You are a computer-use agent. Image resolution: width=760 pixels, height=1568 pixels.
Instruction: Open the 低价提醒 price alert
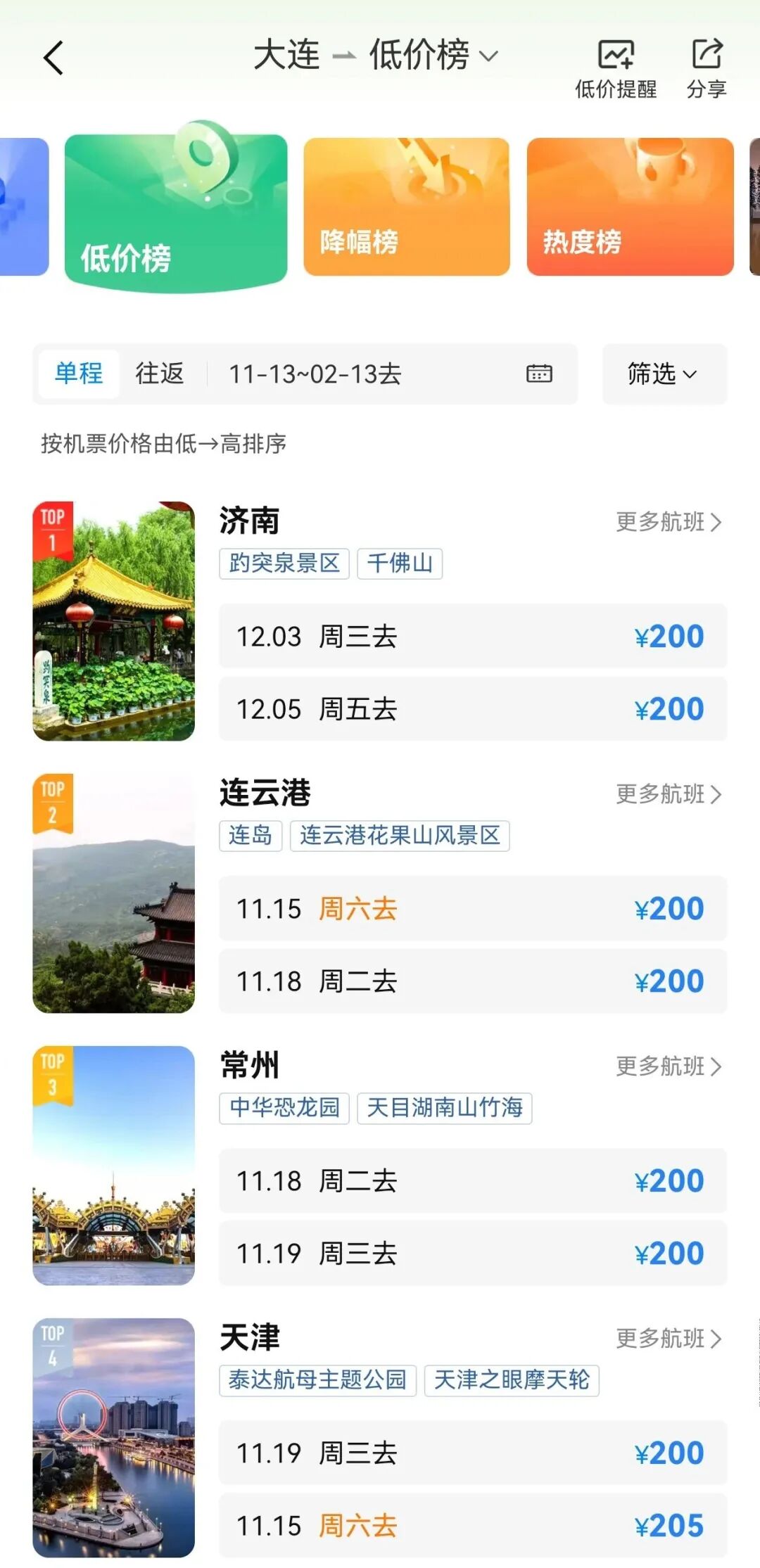click(616, 68)
